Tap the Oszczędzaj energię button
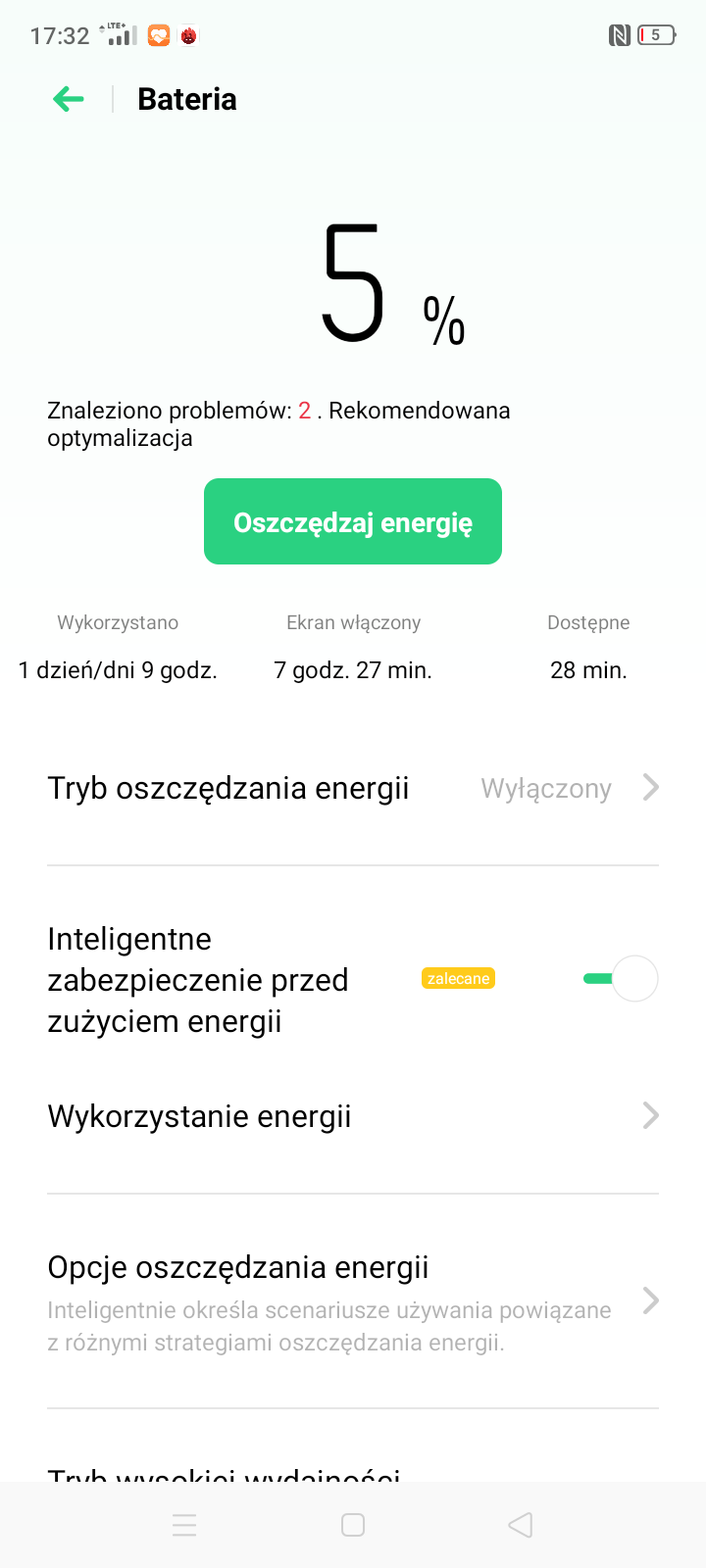Image resolution: width=706 pixels, height=1568 pixels. [353, 521]
